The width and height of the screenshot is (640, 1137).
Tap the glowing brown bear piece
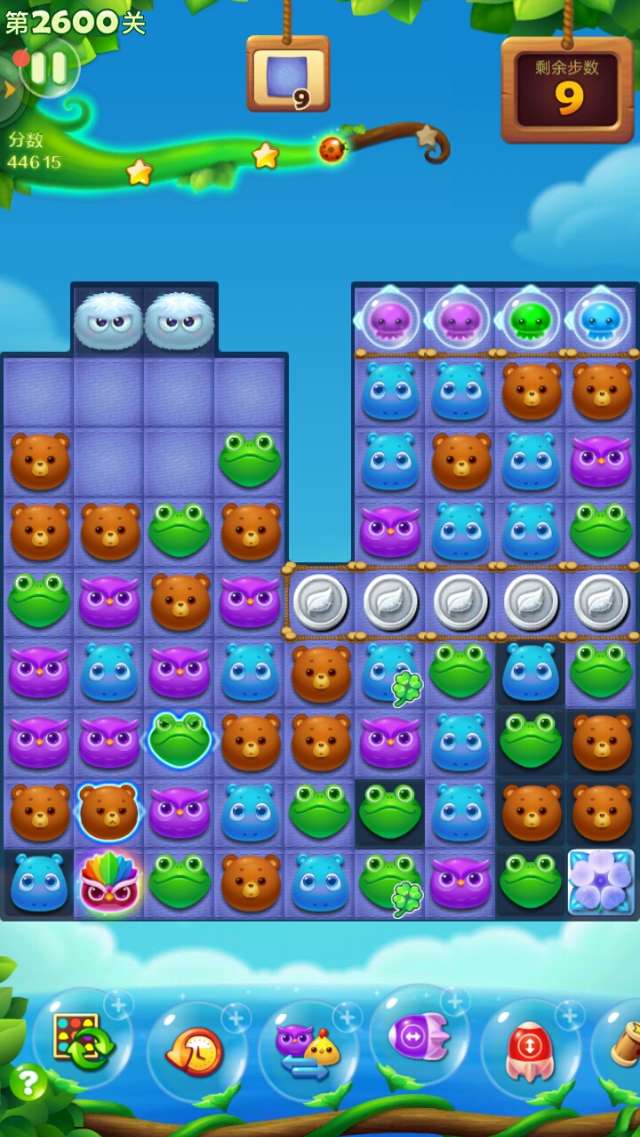(108, 811)
